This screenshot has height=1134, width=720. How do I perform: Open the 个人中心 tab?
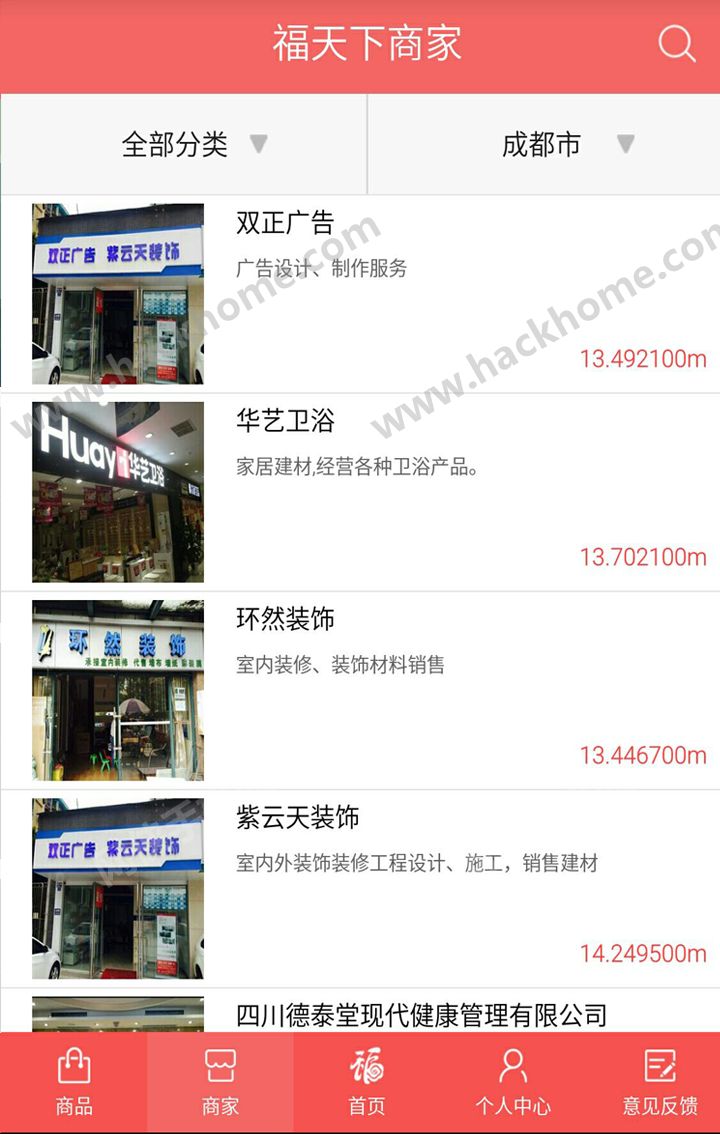click(x=513, y=1083)
